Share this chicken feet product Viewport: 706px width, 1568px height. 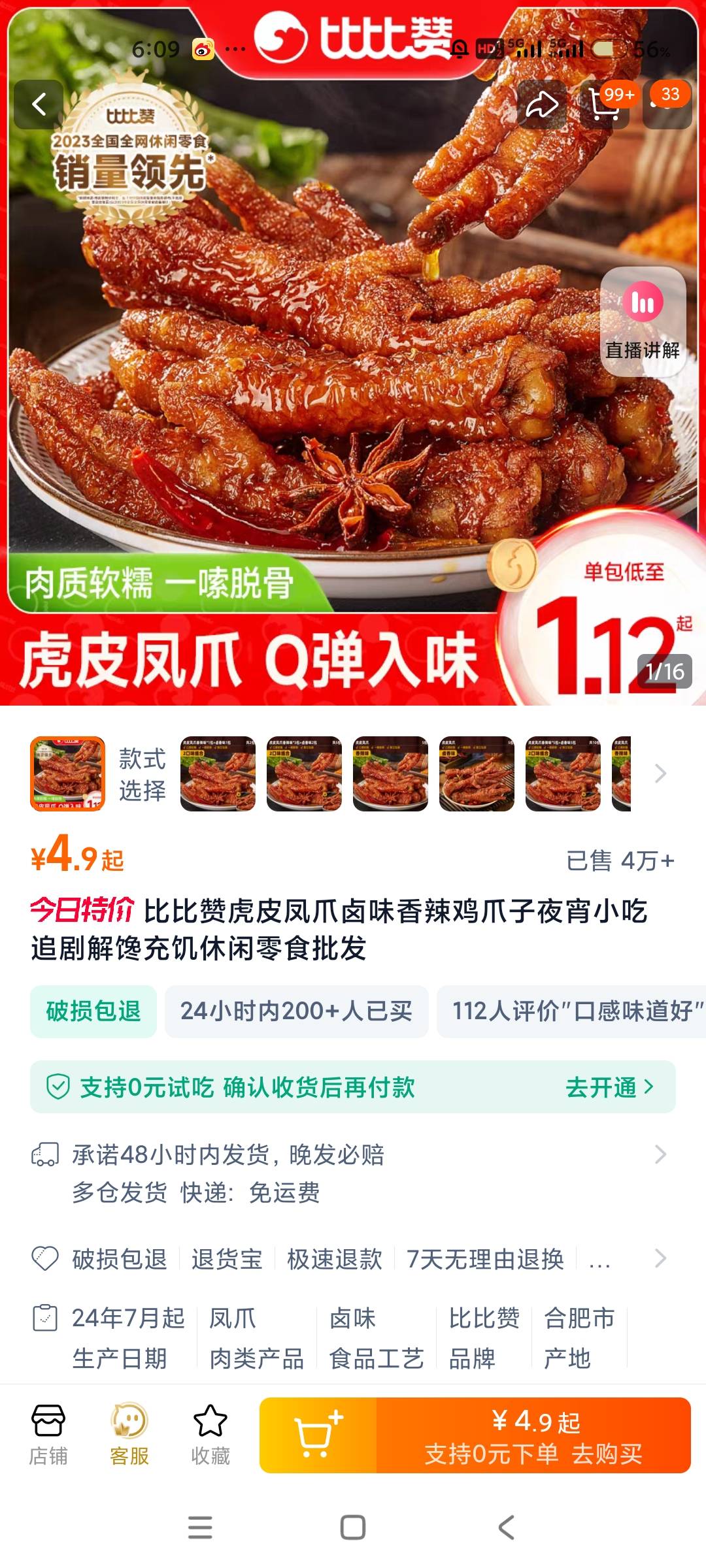(542, 105)
